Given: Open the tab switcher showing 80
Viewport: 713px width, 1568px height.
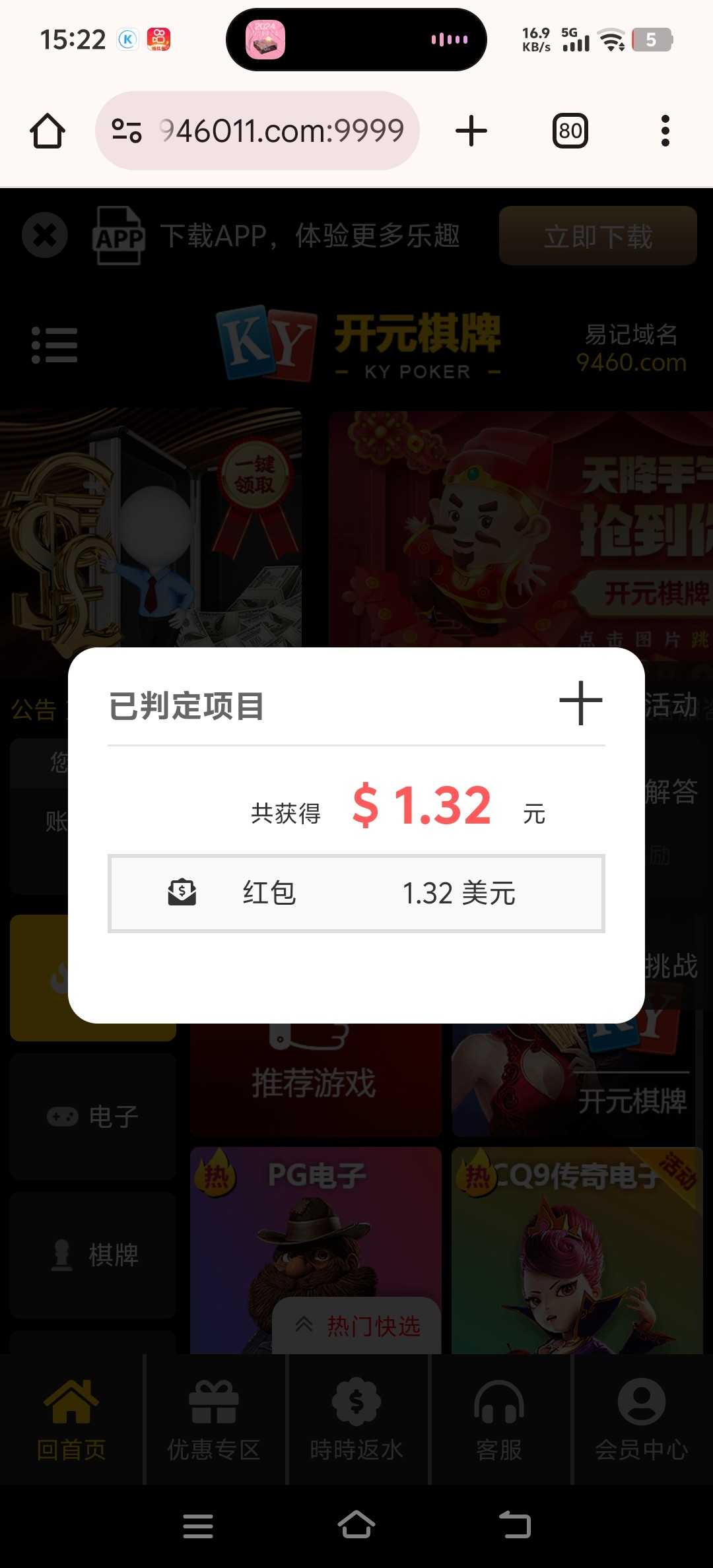Looking at the screenshot, I should (x=570, y=131).
